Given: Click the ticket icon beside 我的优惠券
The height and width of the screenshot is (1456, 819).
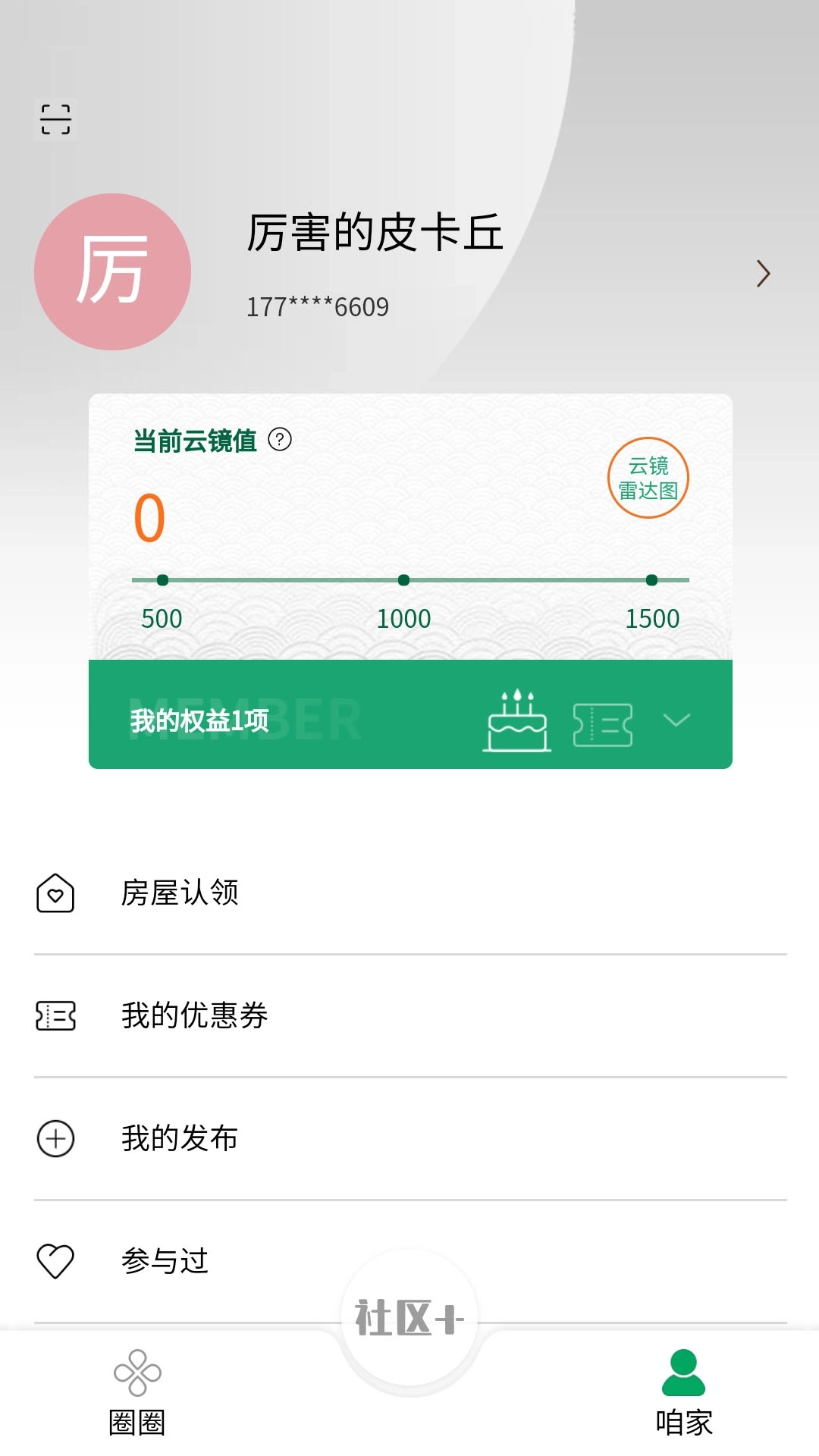Looking at the screenshot, I should click(54, 1017).
